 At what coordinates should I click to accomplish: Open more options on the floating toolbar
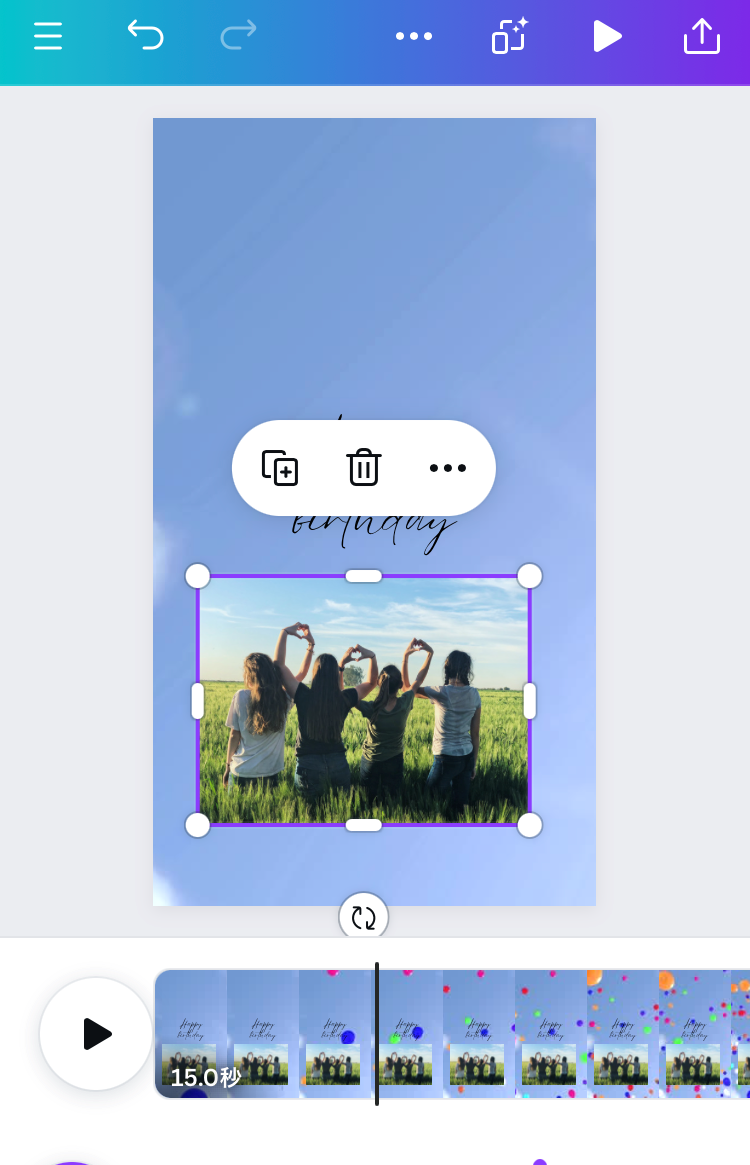[x=447, y=468]
